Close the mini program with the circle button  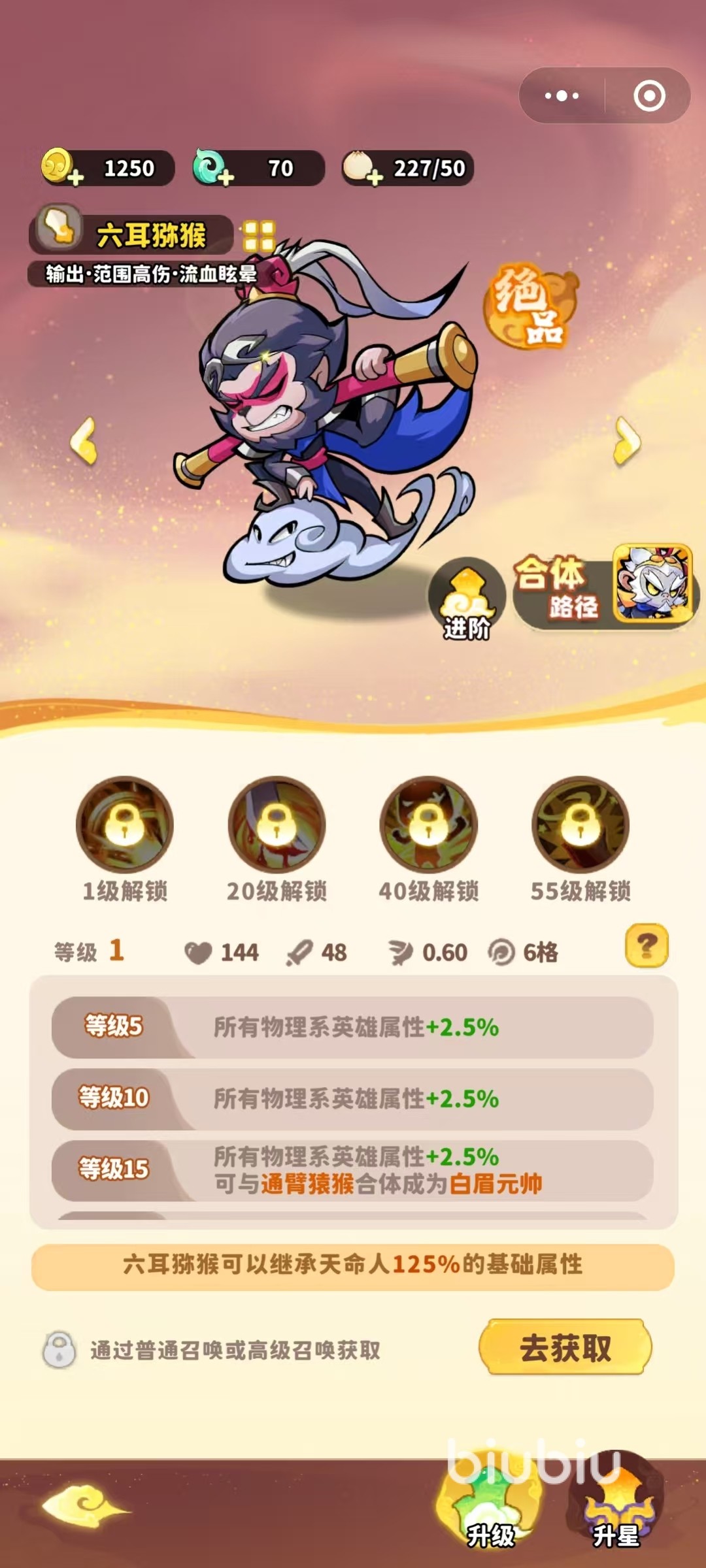click(649, 96)
